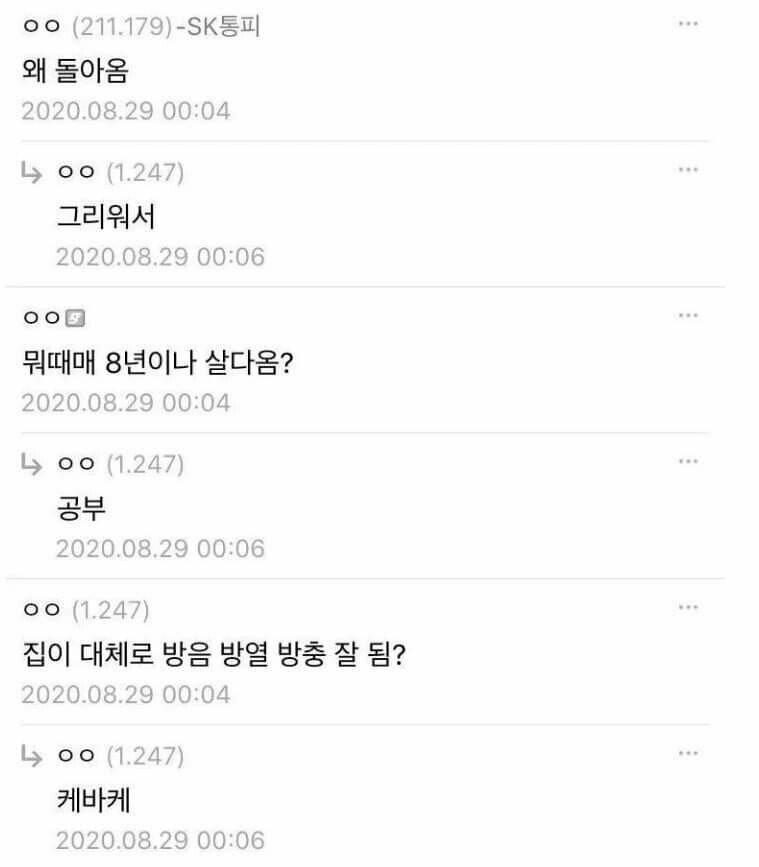The width and height of the screenshot is (759, 867).
Task: Open the more options for the '케바케' reply
Action: (687, 753)
